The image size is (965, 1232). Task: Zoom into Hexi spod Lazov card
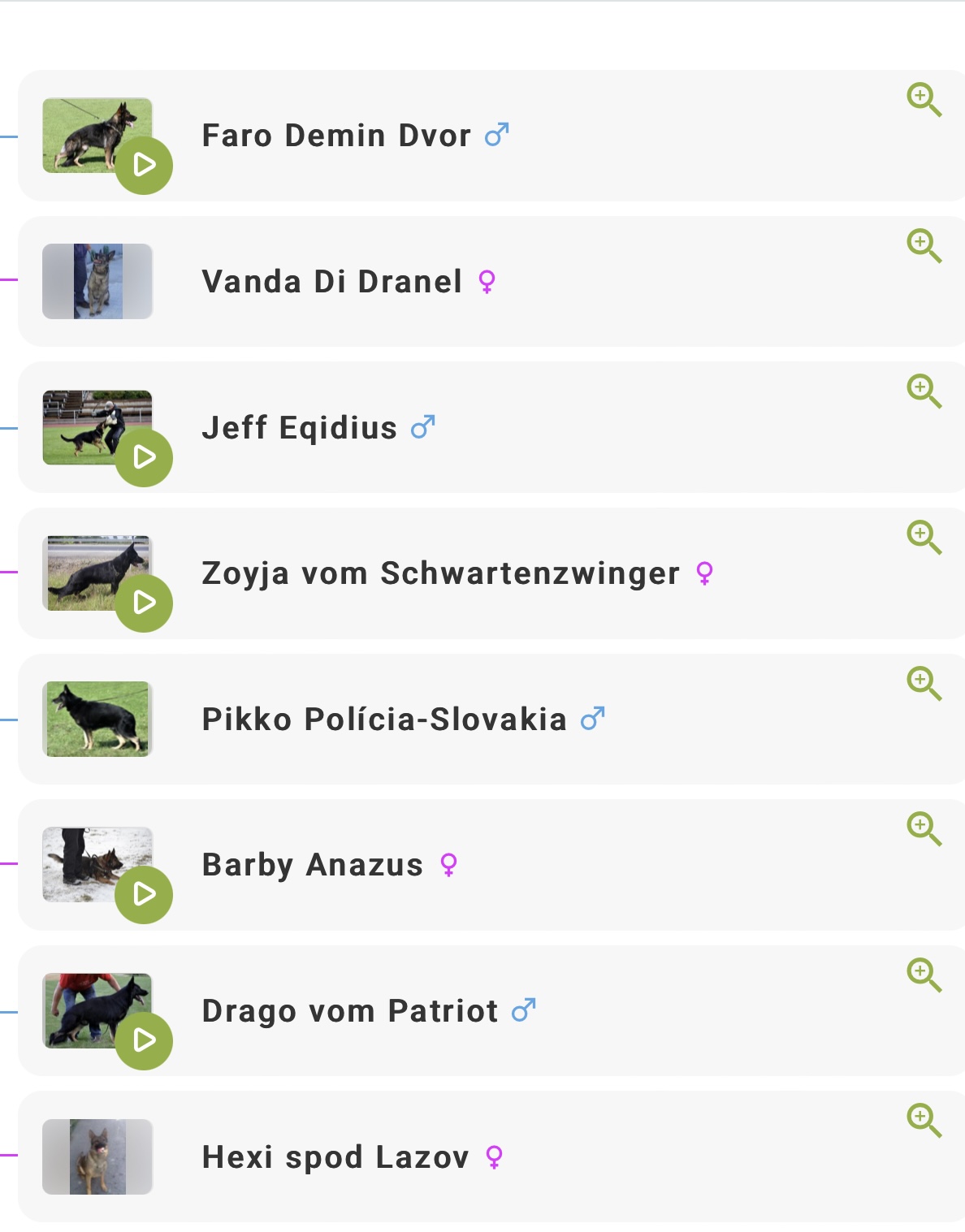tap(924, 1121)
